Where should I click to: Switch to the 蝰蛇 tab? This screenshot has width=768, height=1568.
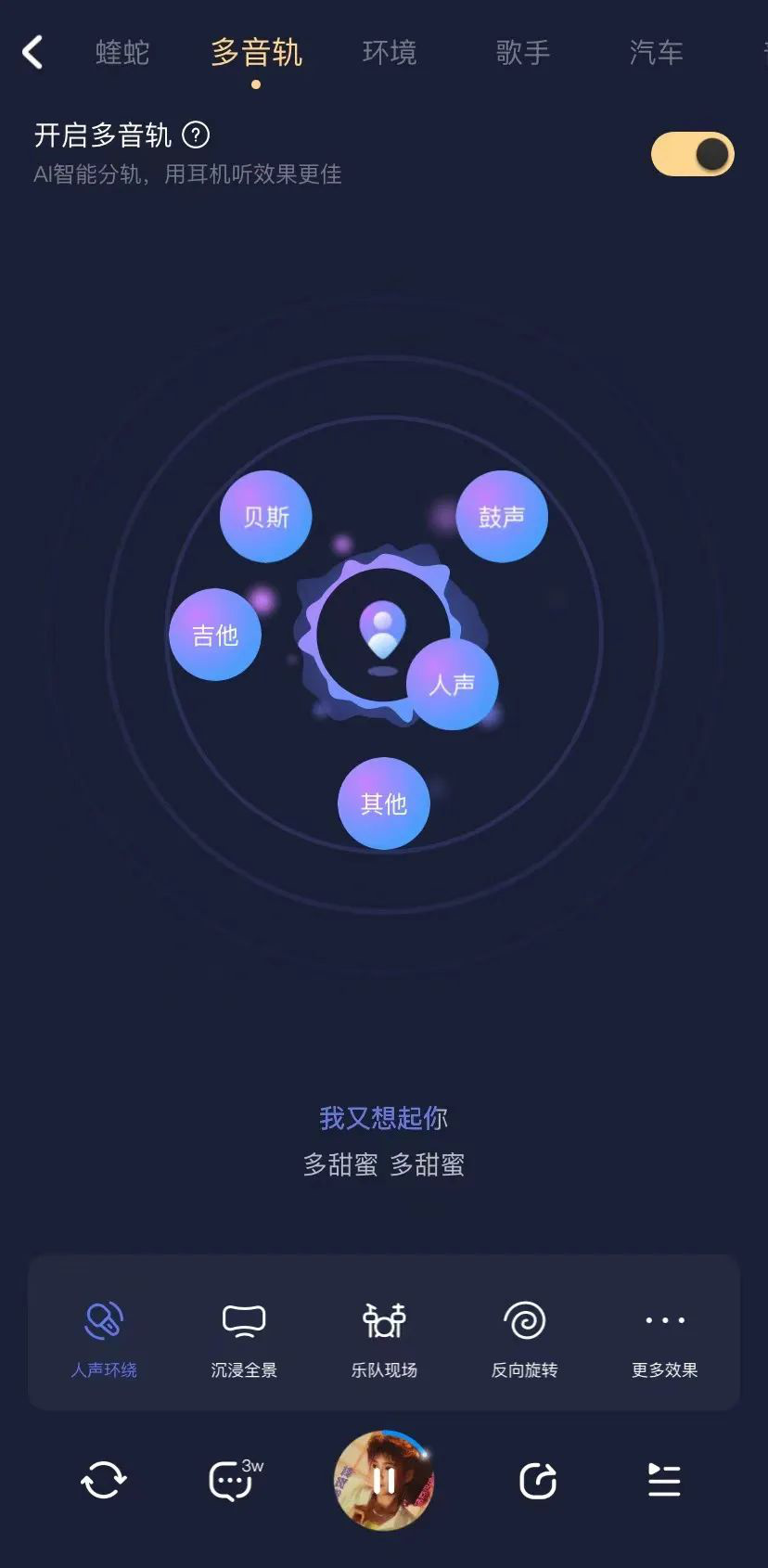(x=122, y=53)
